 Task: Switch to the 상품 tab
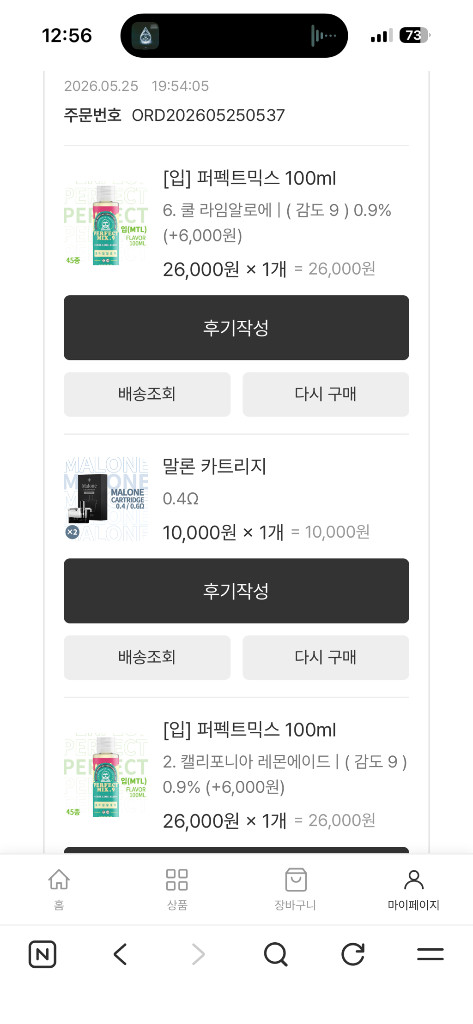click(176, 889)
